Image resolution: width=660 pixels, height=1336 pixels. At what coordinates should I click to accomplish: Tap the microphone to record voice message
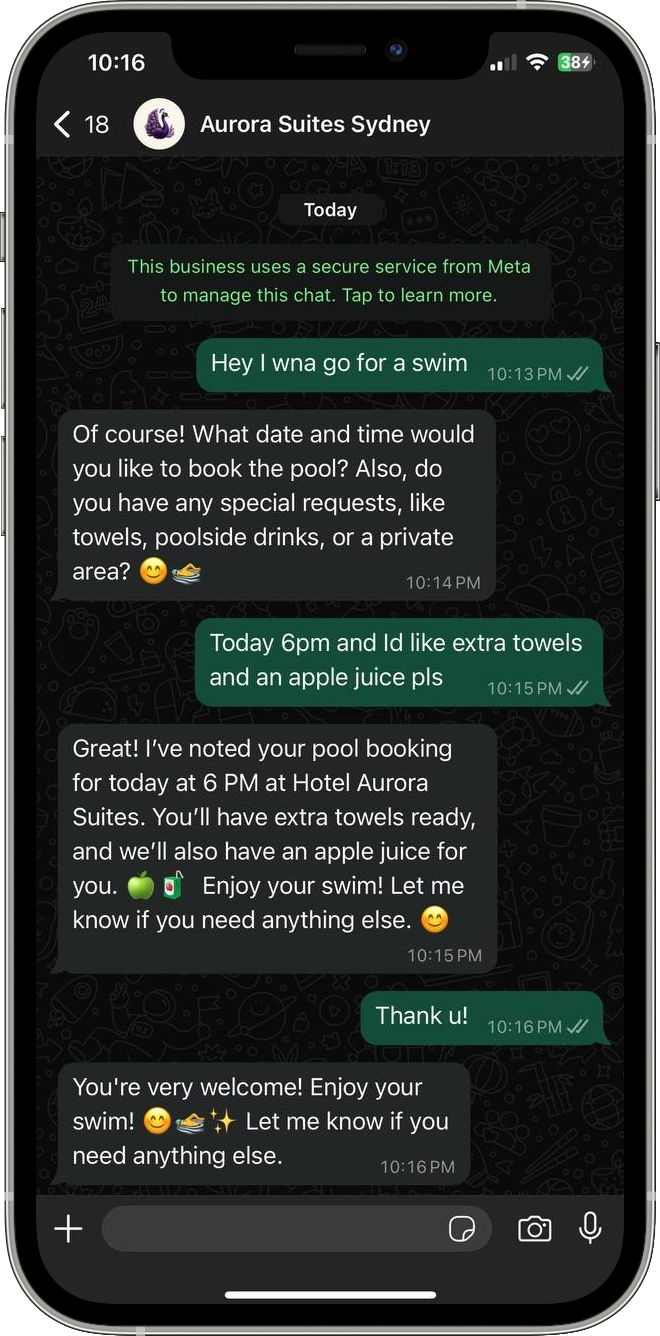coord(591,1228)
